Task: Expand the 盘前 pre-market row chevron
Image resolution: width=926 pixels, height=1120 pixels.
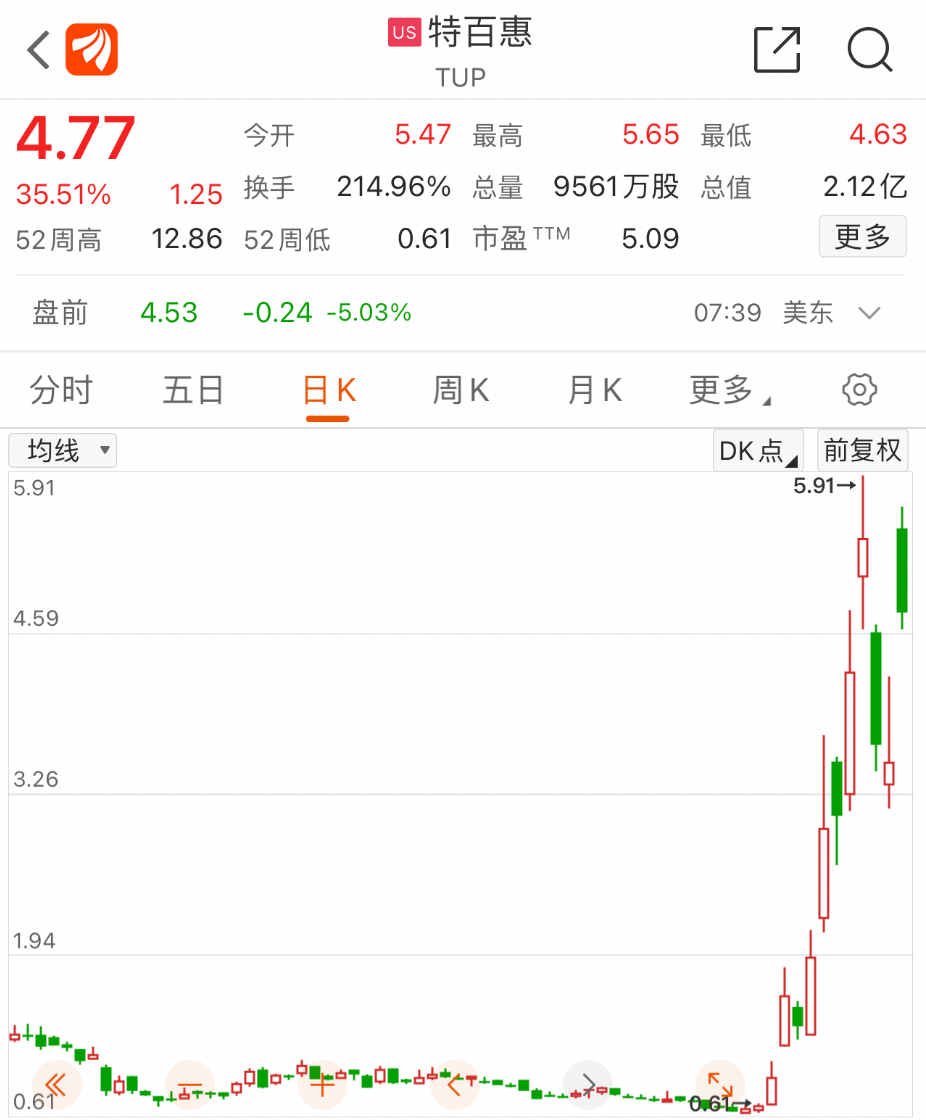Action: click(870, 313)
